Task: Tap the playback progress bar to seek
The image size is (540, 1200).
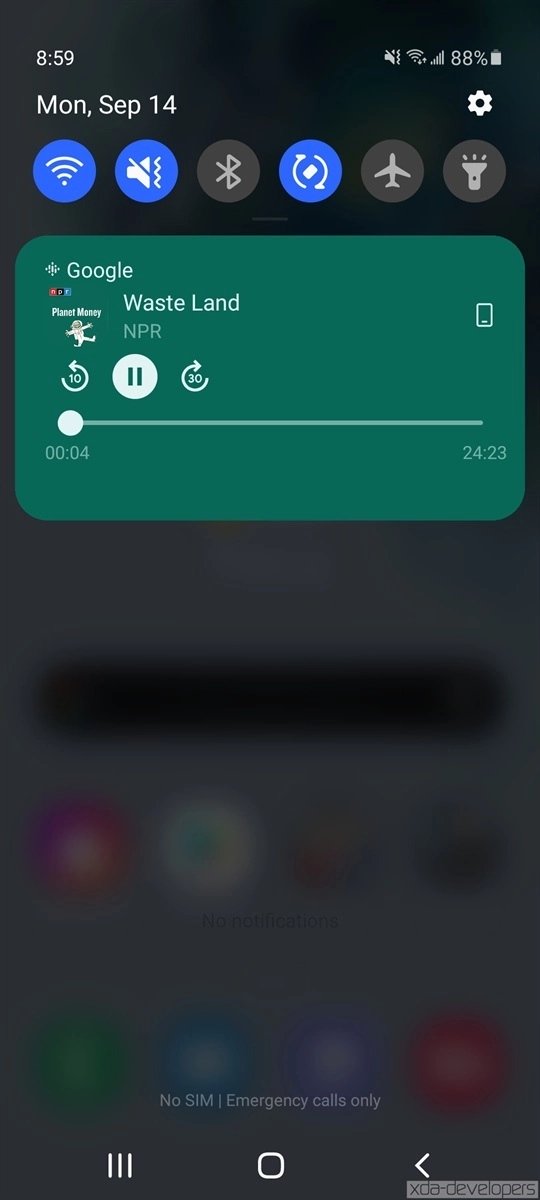Action: [270, 423]
